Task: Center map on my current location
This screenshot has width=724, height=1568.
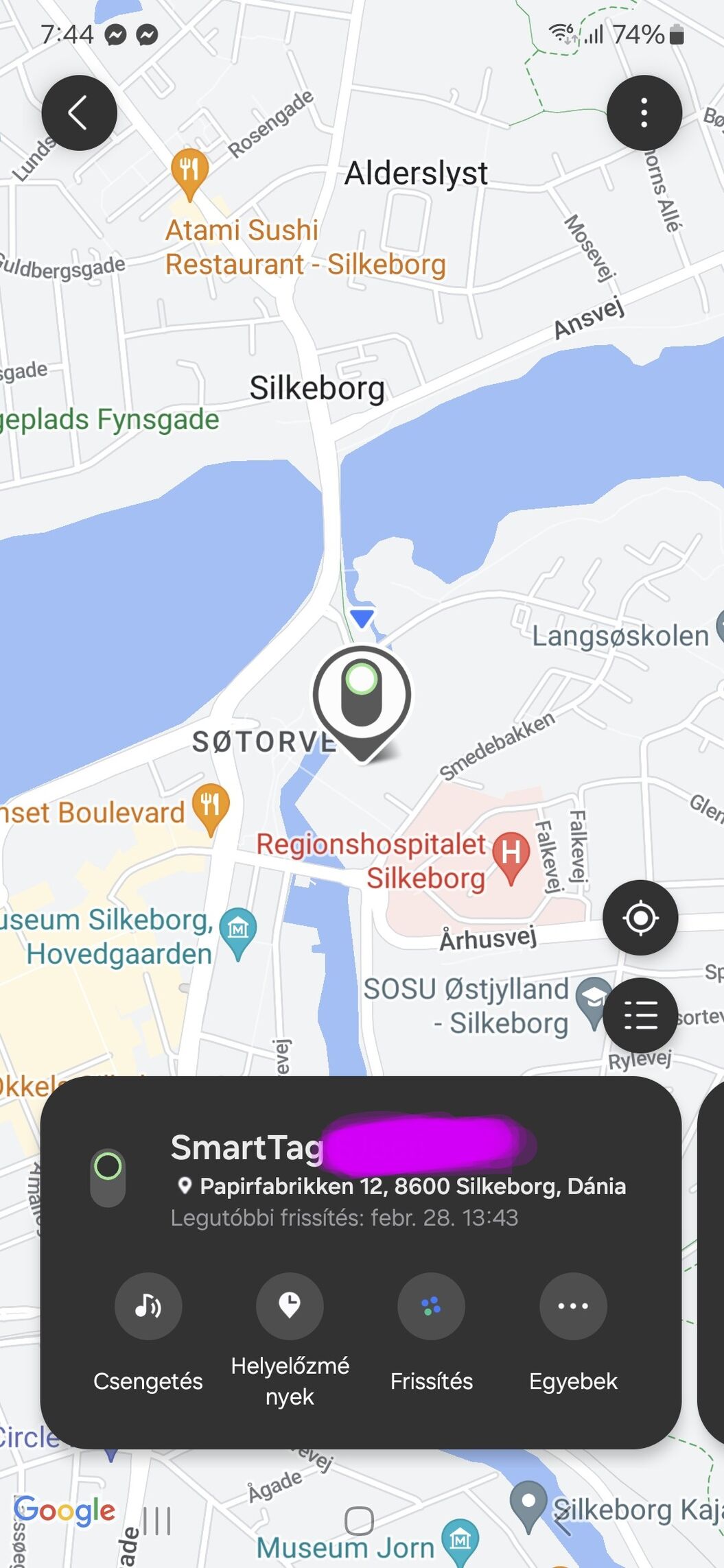Action: [x=640, y=917]
